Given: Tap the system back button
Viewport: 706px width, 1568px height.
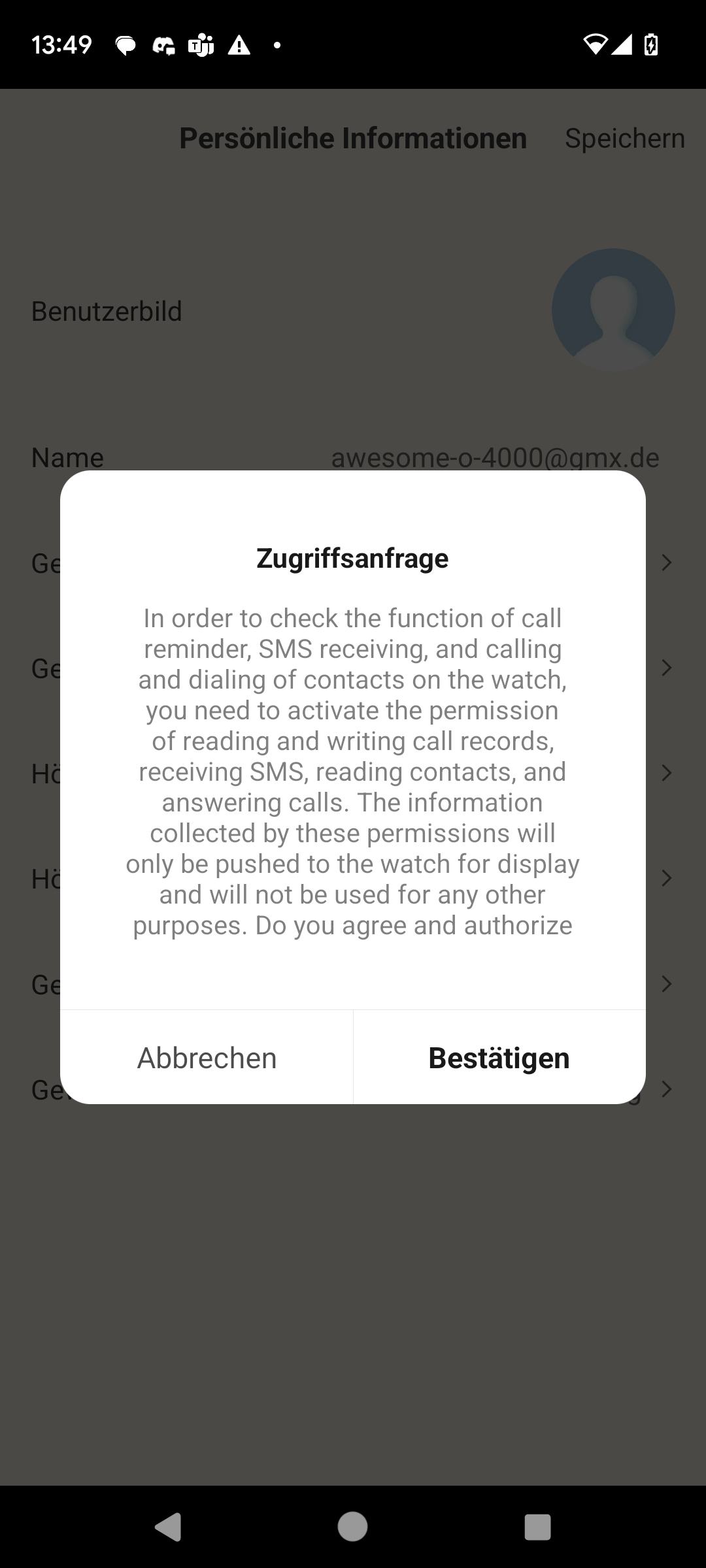Looking at the screenshot, I should pyautogui.click(x=169, y=1527).
